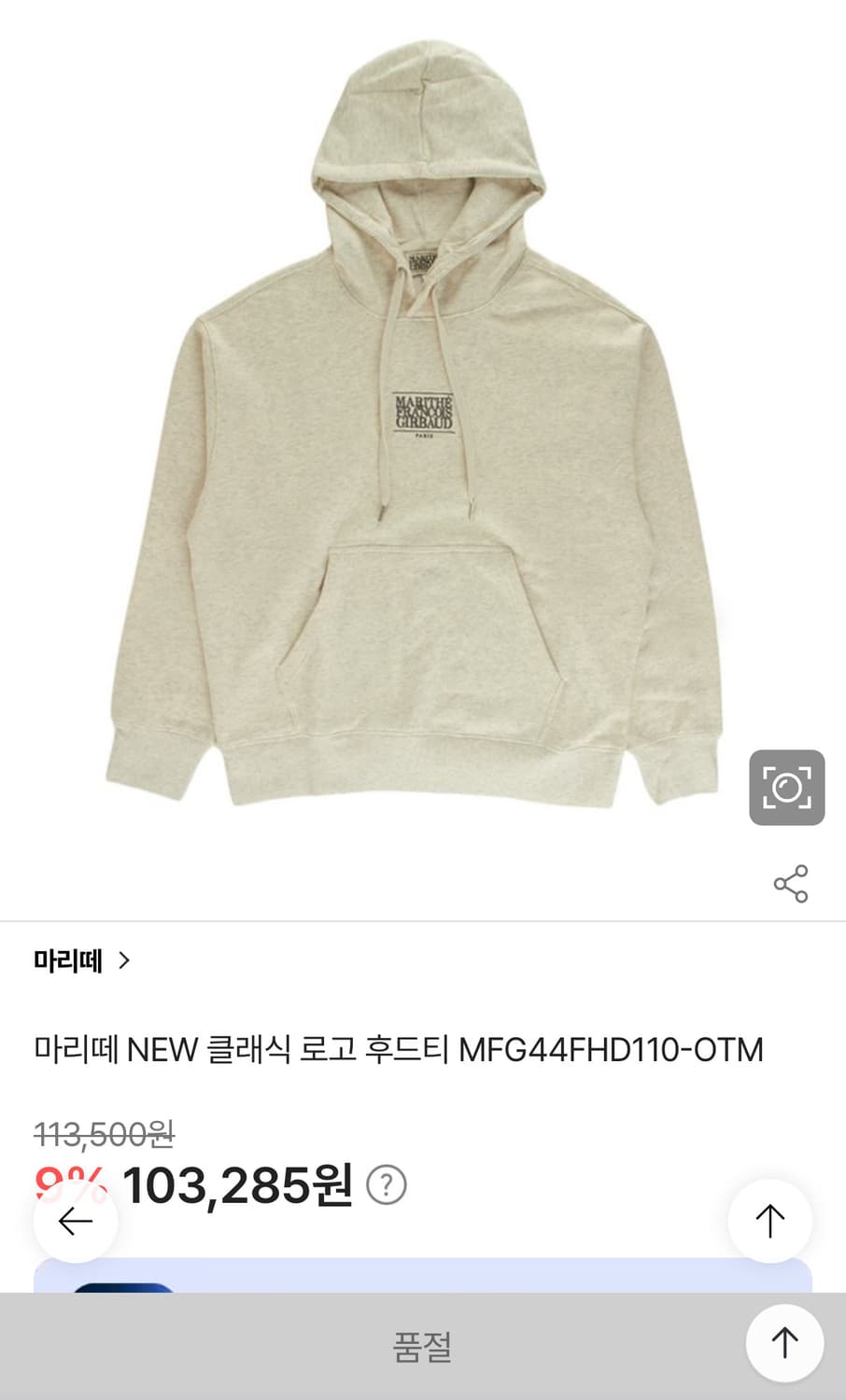Open product title MFG44FHD110-OTM details

(400, 1048)
